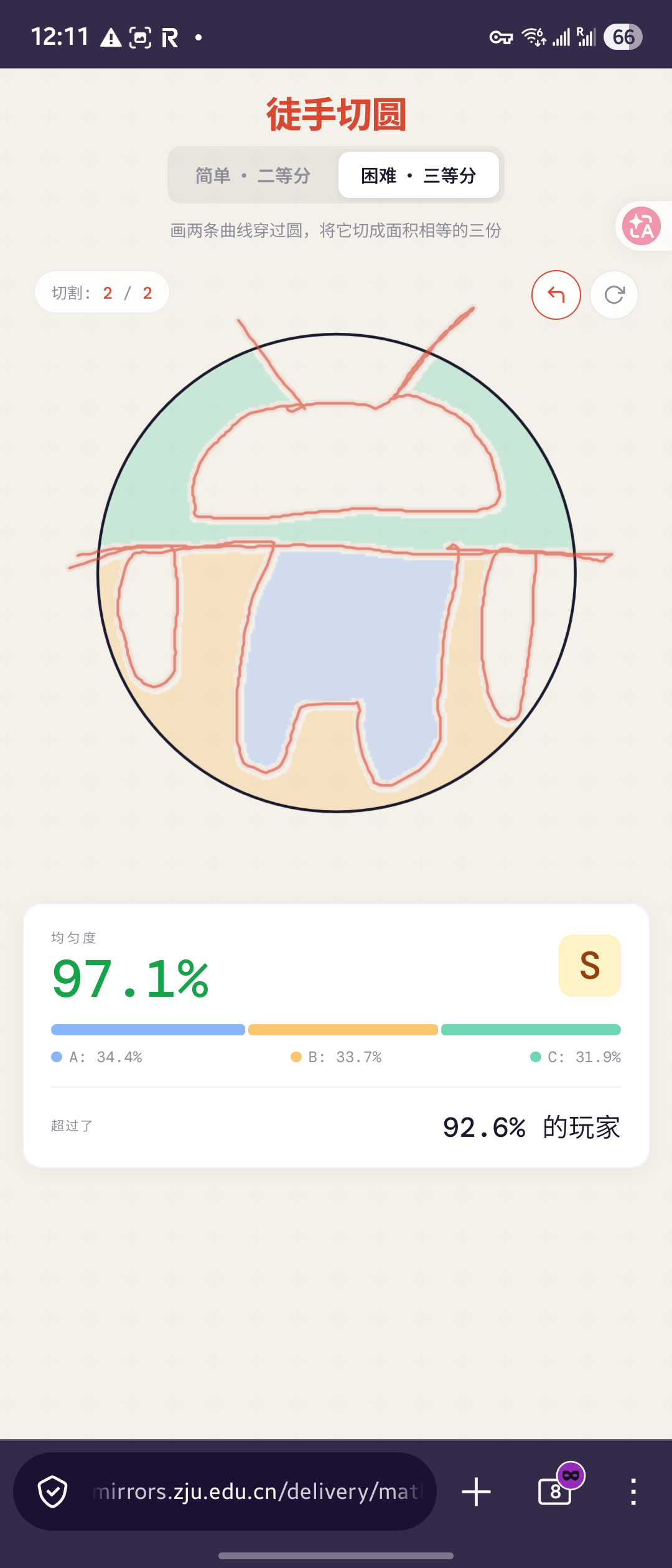672x1568 pixels.
Task: Open the floating translate button
Action: pos(642,226)
